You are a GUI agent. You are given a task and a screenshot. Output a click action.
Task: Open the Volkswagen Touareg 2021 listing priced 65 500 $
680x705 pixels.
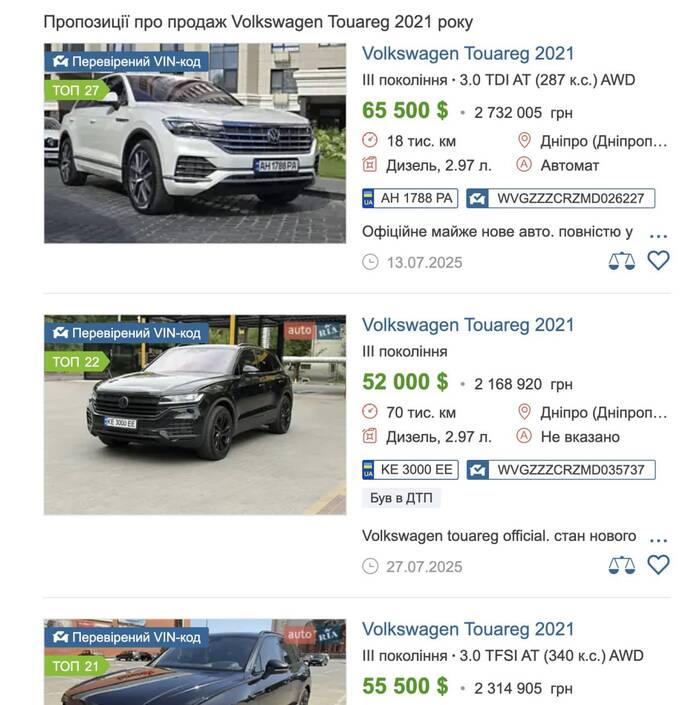pyautogui.click(x=467, y=54)
